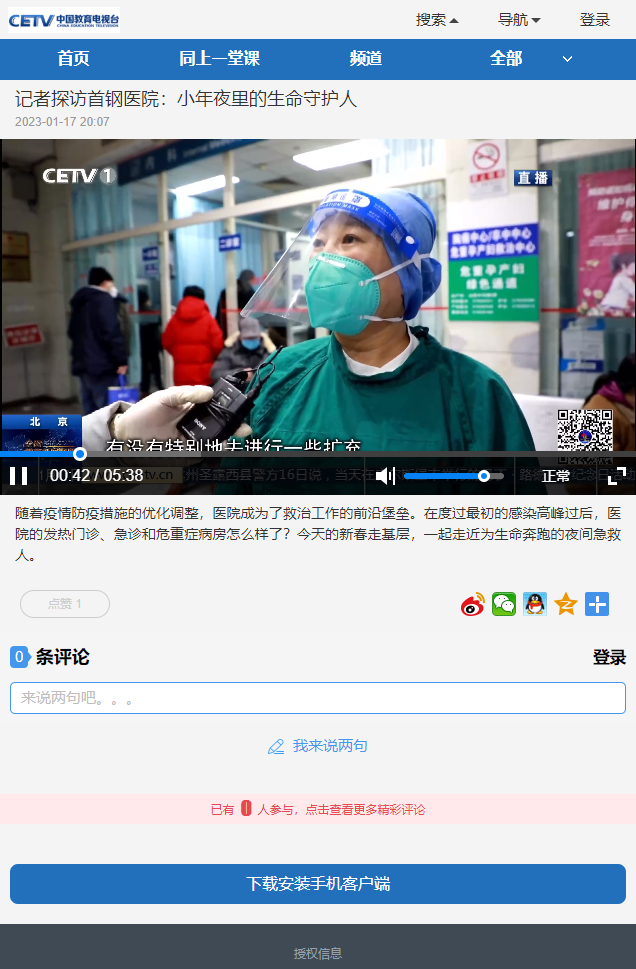Expand the 全部 category chevron
This screenshot has width=636, height=969.
coord(567,59)
